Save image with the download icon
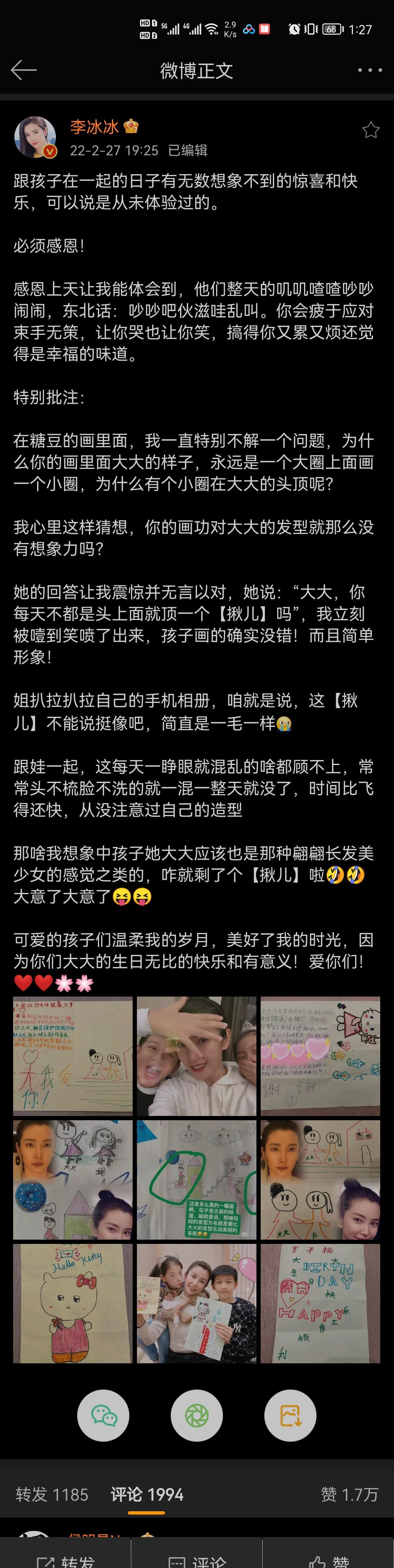Image resolution: width=394 pixels, height=1568 pixels. point(291,1416)
